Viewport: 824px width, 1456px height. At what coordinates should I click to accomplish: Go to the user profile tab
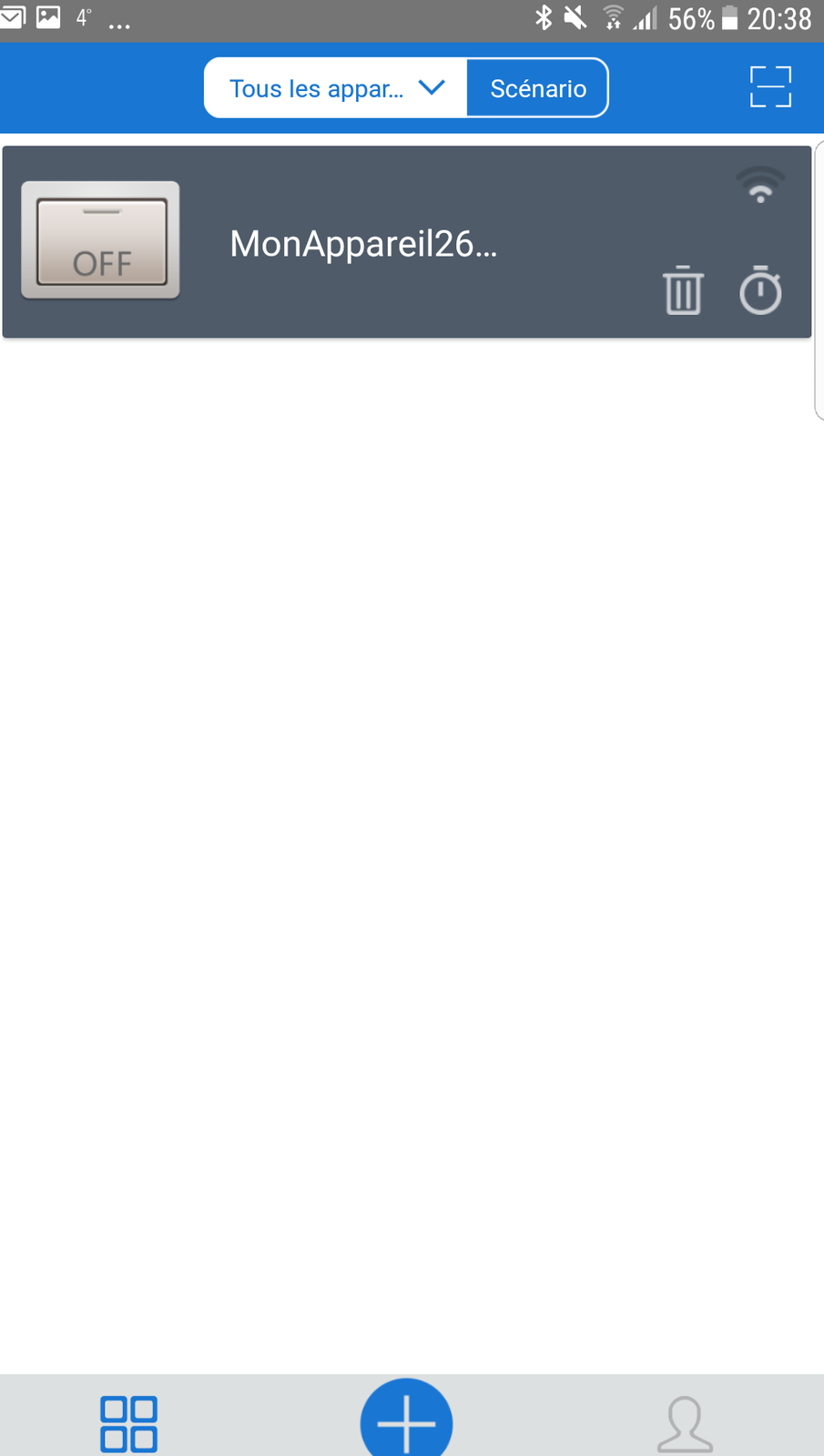pyautogui.click(x=685, y=1424)
